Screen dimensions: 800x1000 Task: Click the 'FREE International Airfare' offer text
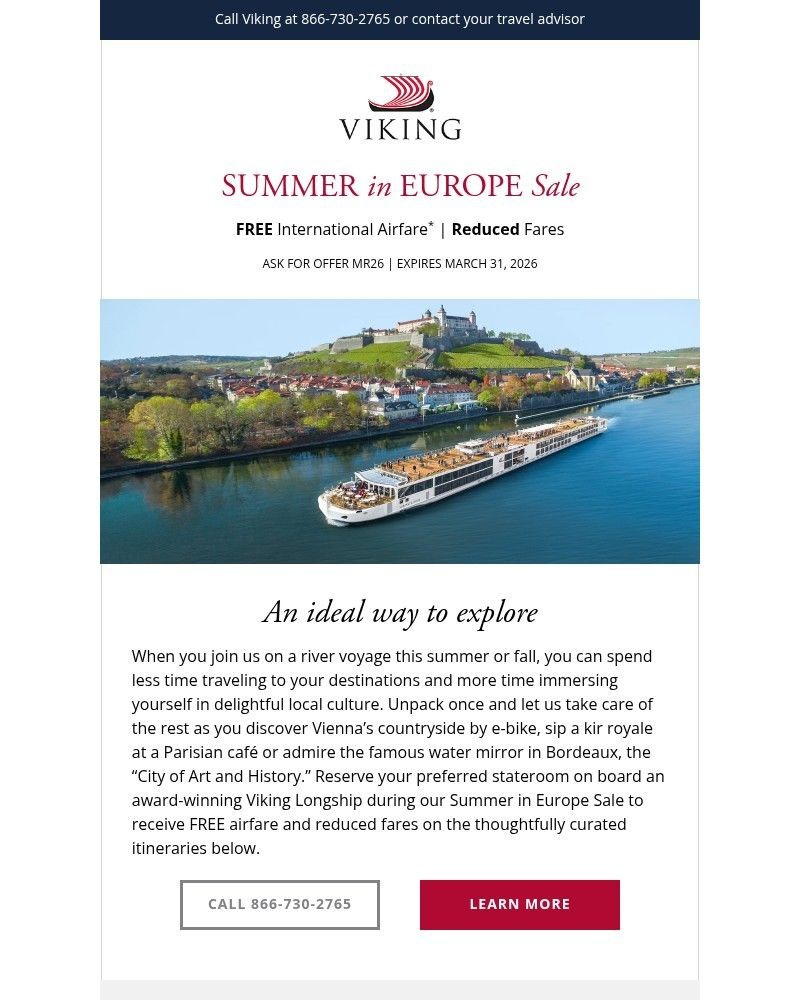coord(333,229)
